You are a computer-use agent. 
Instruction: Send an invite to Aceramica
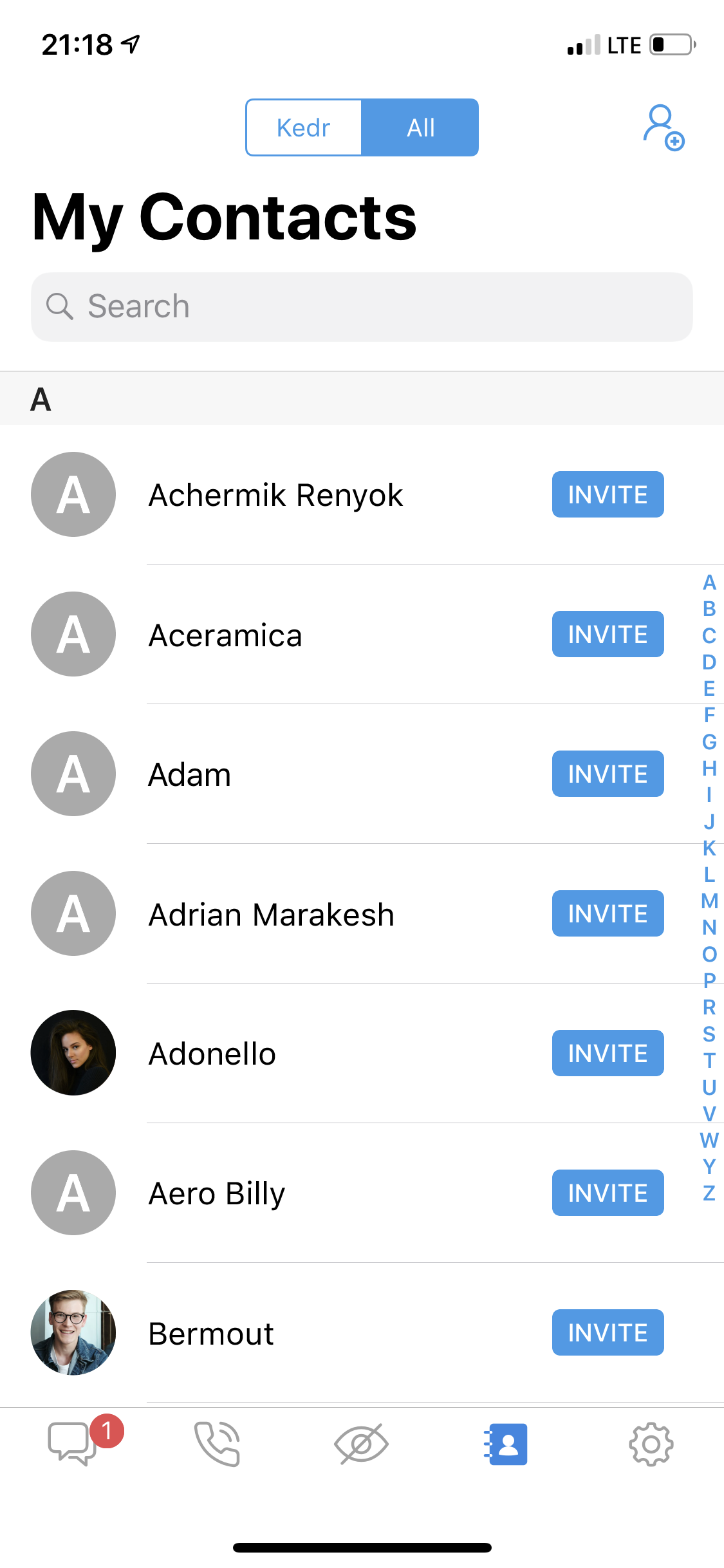point(608,634)
